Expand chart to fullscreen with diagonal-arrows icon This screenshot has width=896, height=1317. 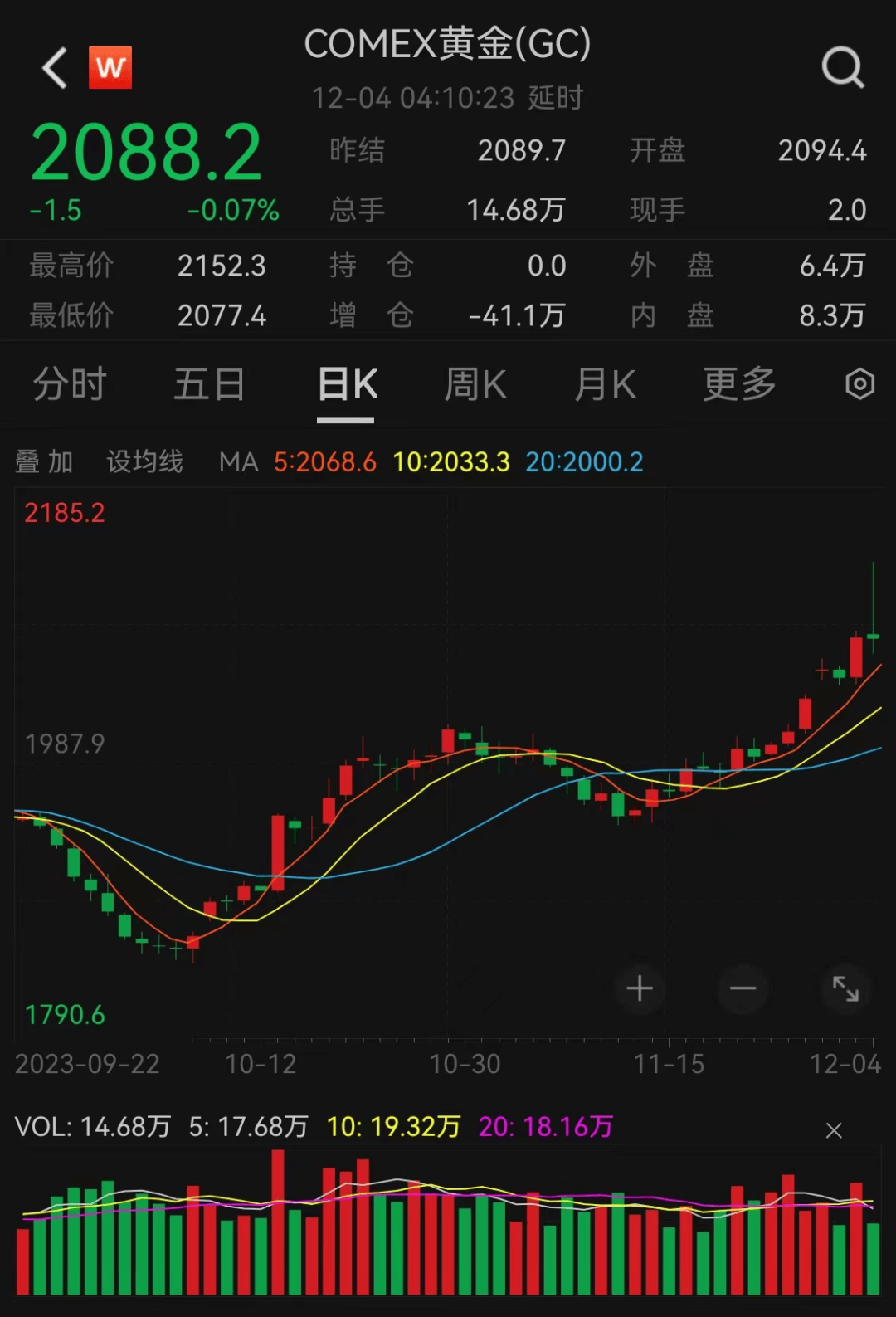[x=845, y=989]
